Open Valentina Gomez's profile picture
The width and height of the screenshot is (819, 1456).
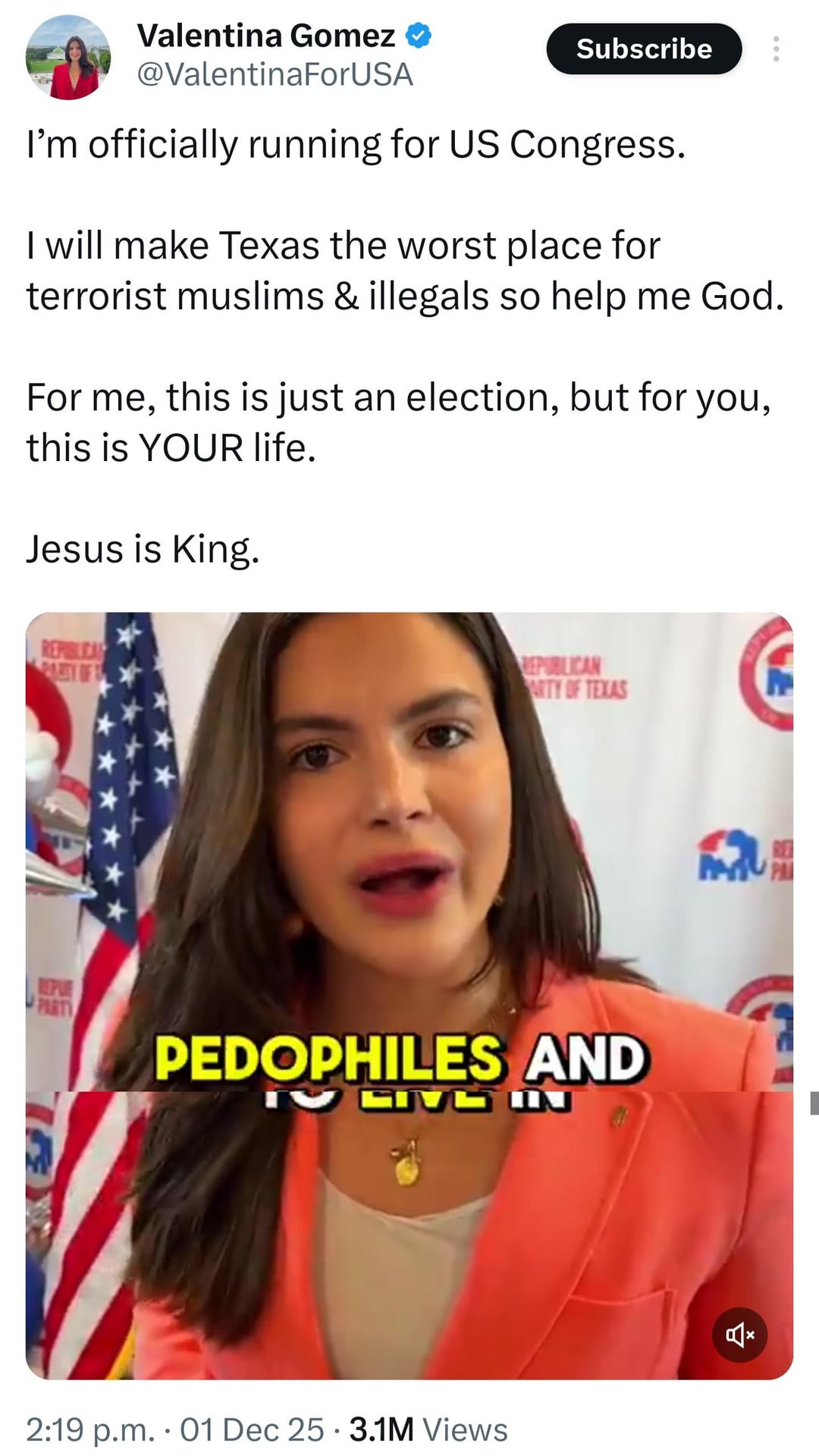pos(68,58)
